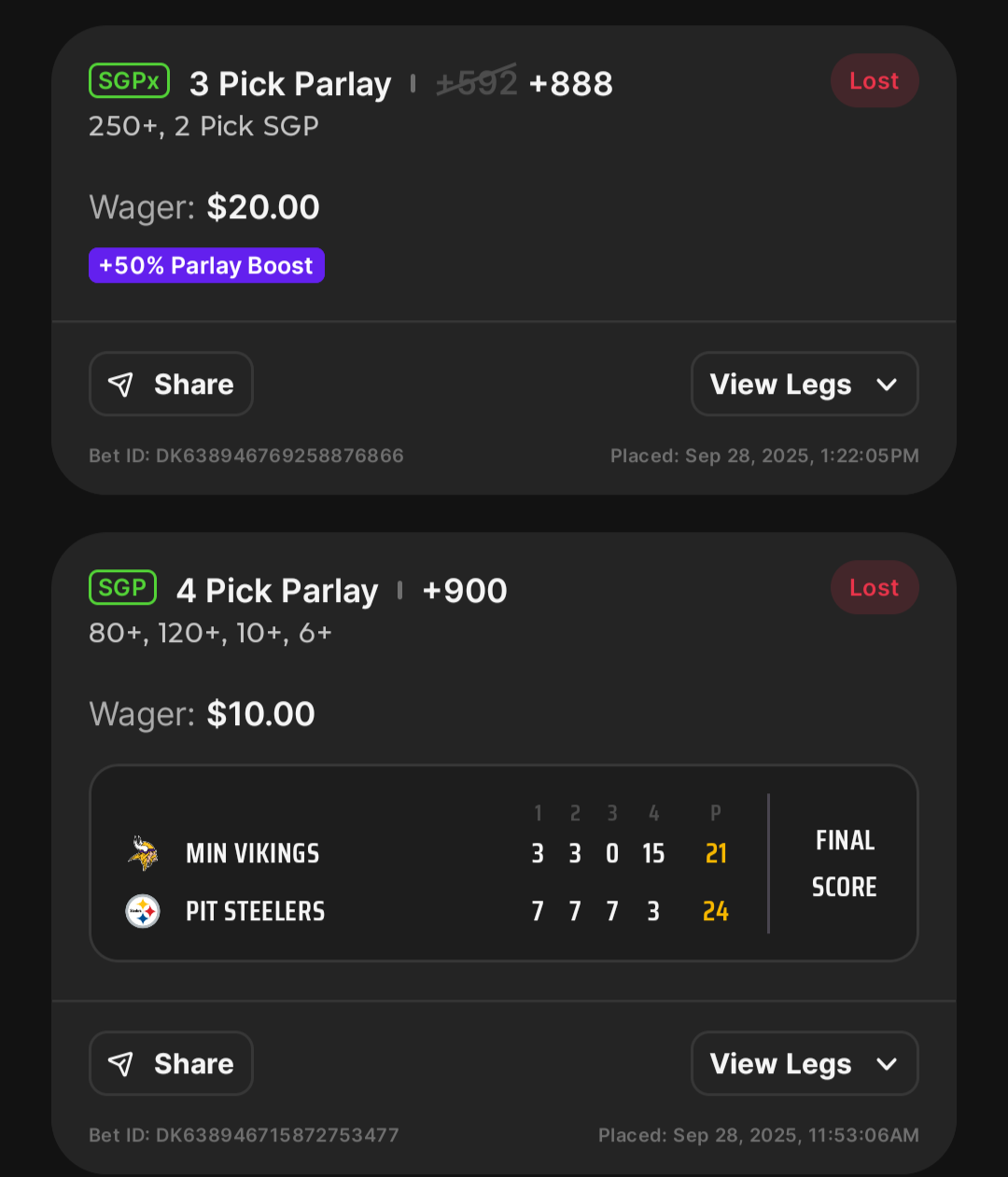This screenshot has width=1008, height=1177.
Task: Share the 3 Pick Parlay bet
Action: point(171,385)
